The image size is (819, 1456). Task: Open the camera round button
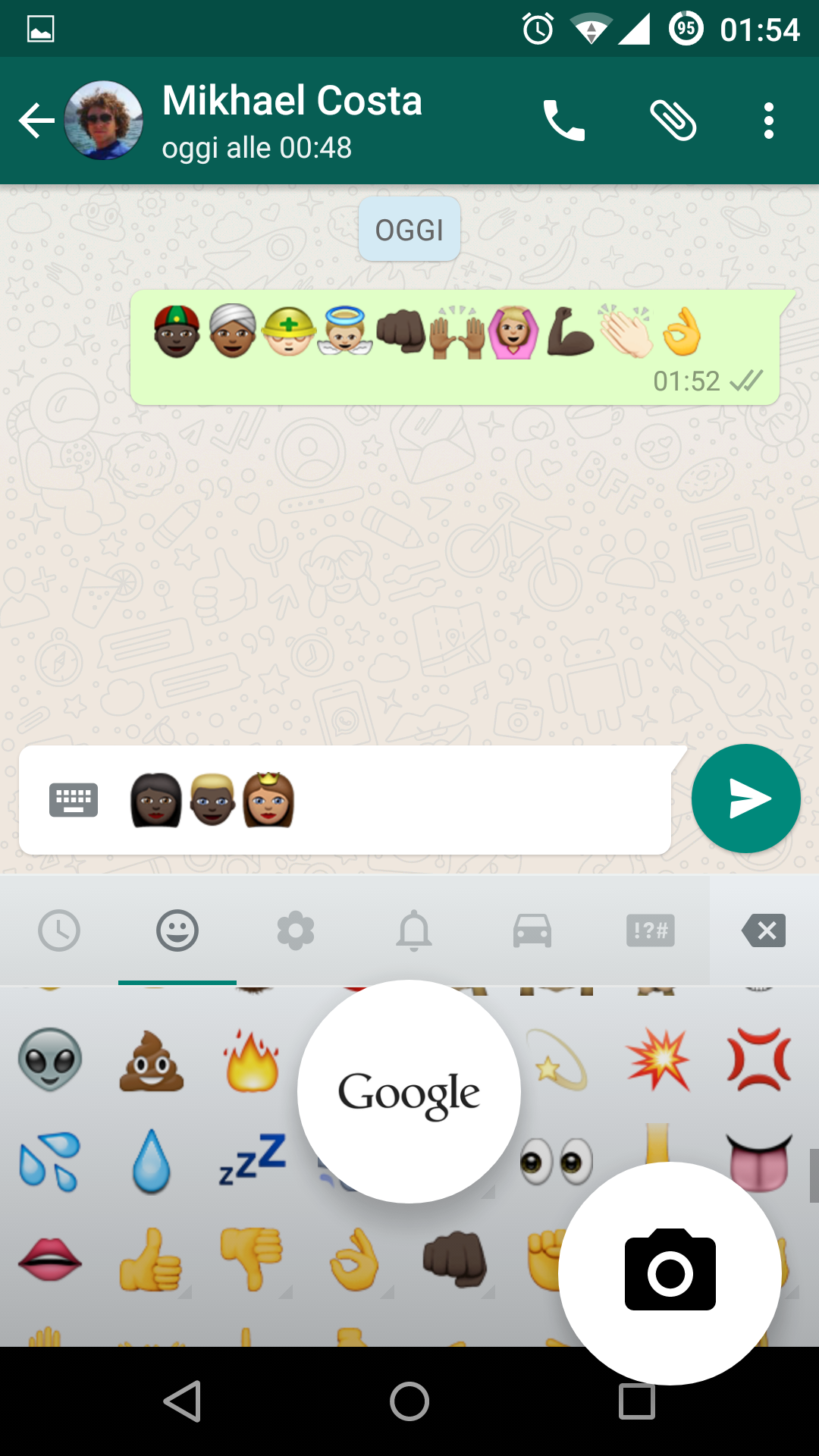coord(670,1273)
